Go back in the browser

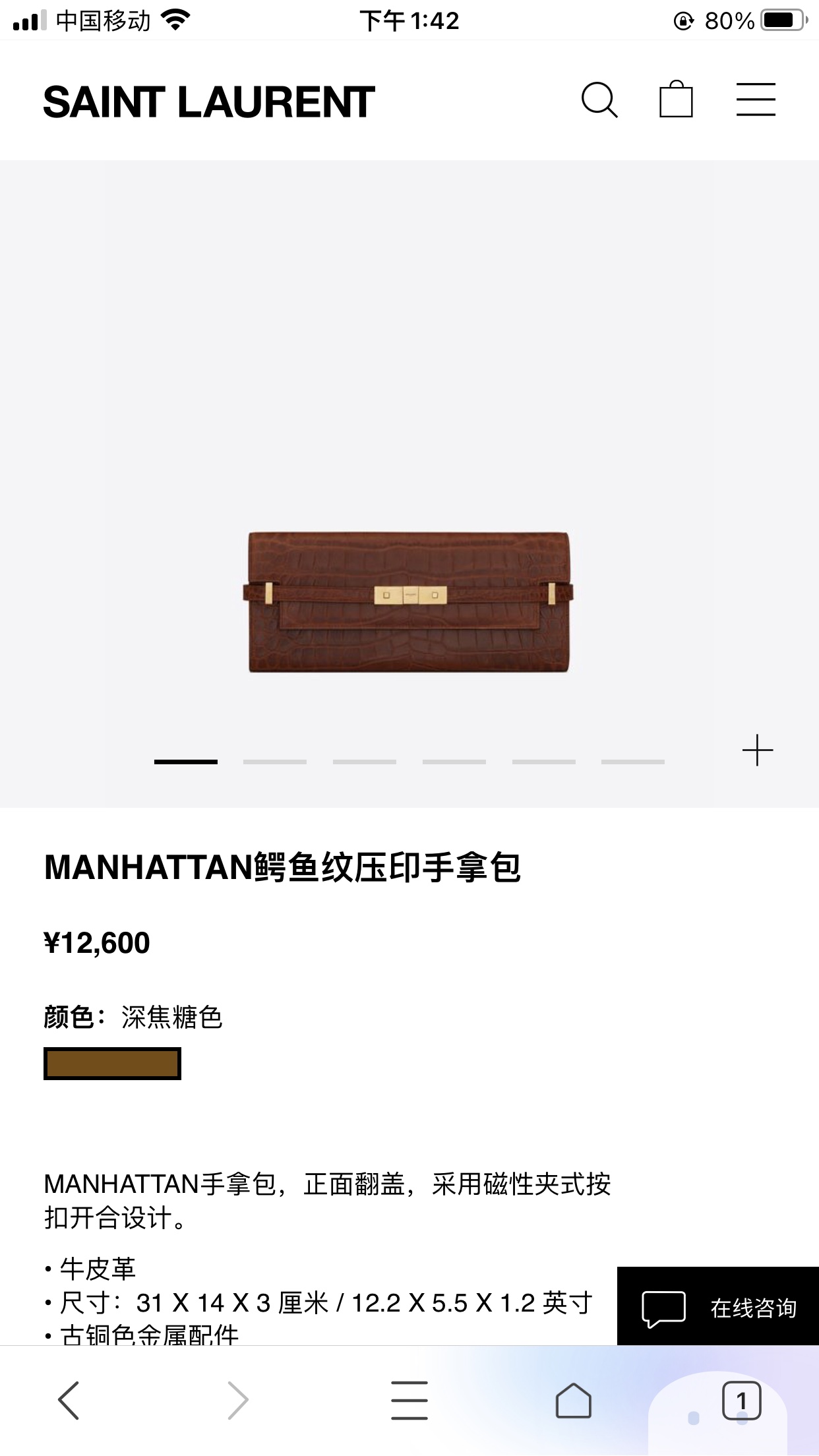pyautogui.click(x=69, y=1400)
